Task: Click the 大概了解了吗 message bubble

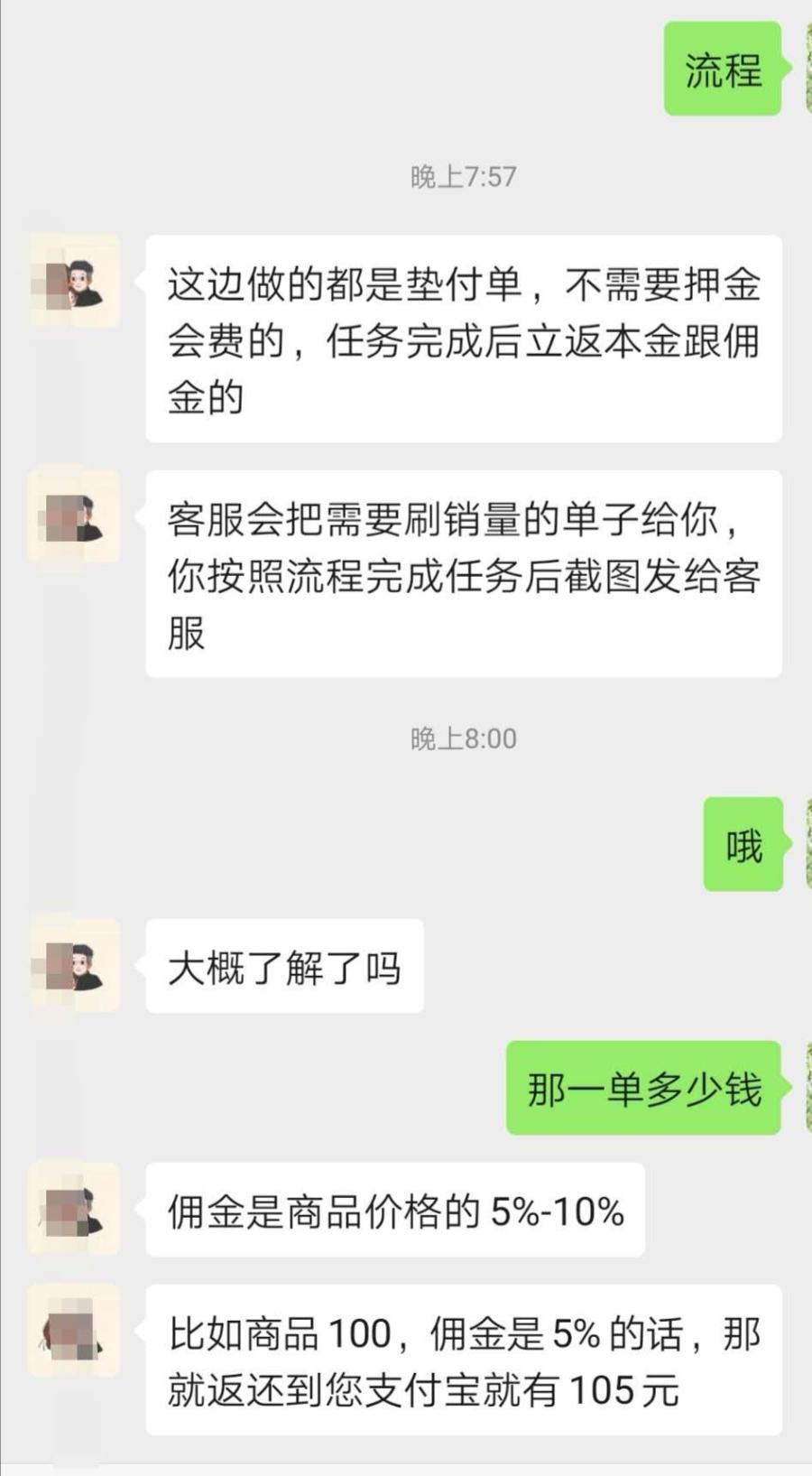Action: tap(286, 964)
